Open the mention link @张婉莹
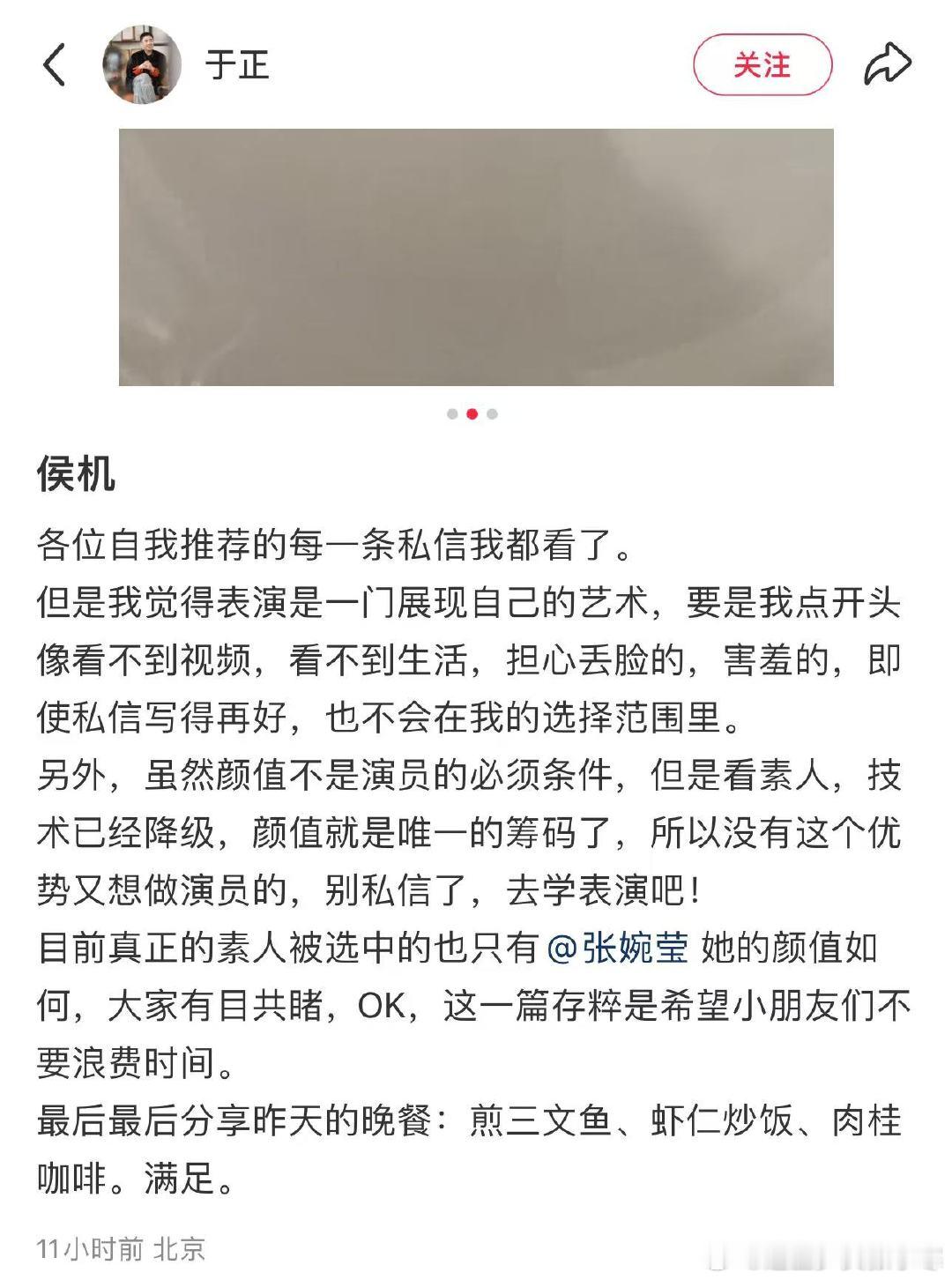952x1280 pixels. 617,948
